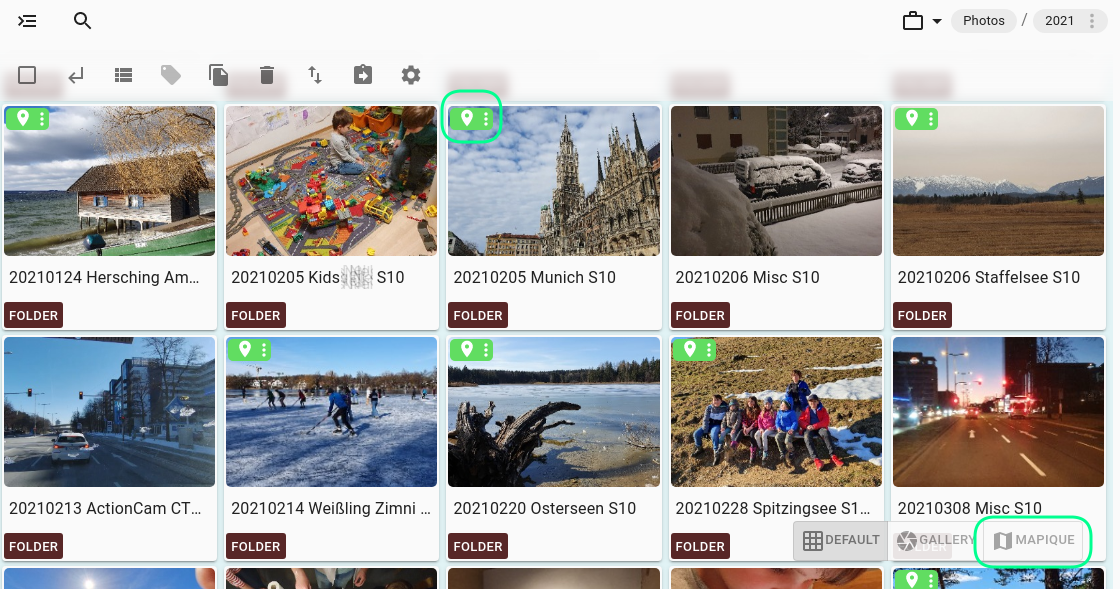Go to the Photos breadcrumb
Viewport: 1120px width, 589px height.
click(x=983, y=21)
